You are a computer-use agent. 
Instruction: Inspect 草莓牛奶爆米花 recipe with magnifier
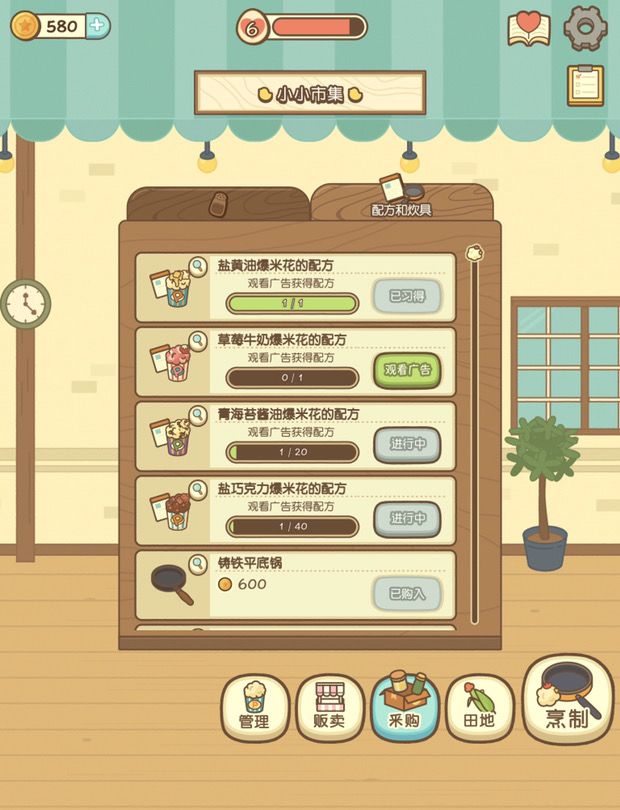point(197,341)
